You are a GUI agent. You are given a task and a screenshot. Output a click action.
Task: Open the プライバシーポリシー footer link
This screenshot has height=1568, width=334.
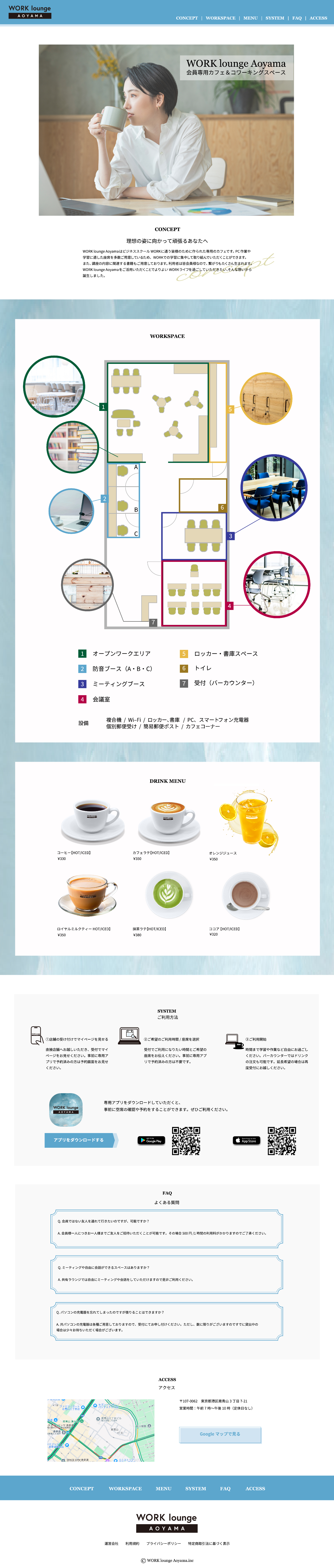(163, 1543)
